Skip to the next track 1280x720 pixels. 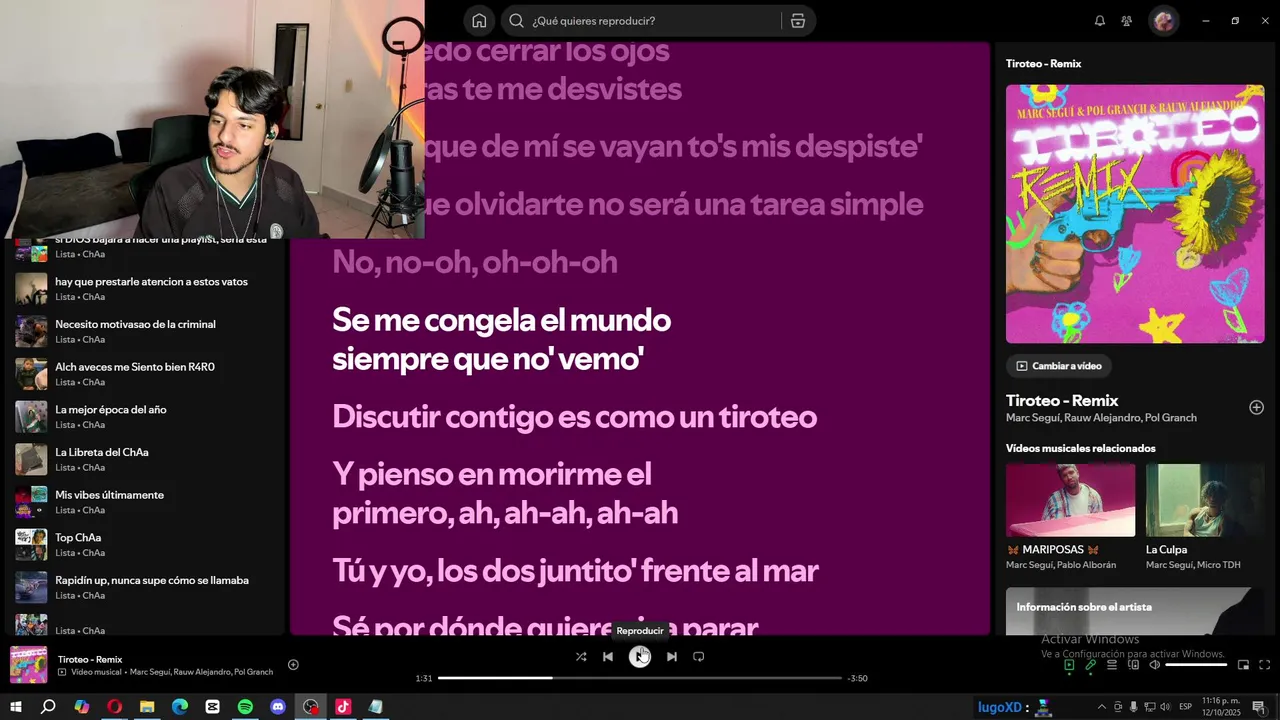coord(672,657)
